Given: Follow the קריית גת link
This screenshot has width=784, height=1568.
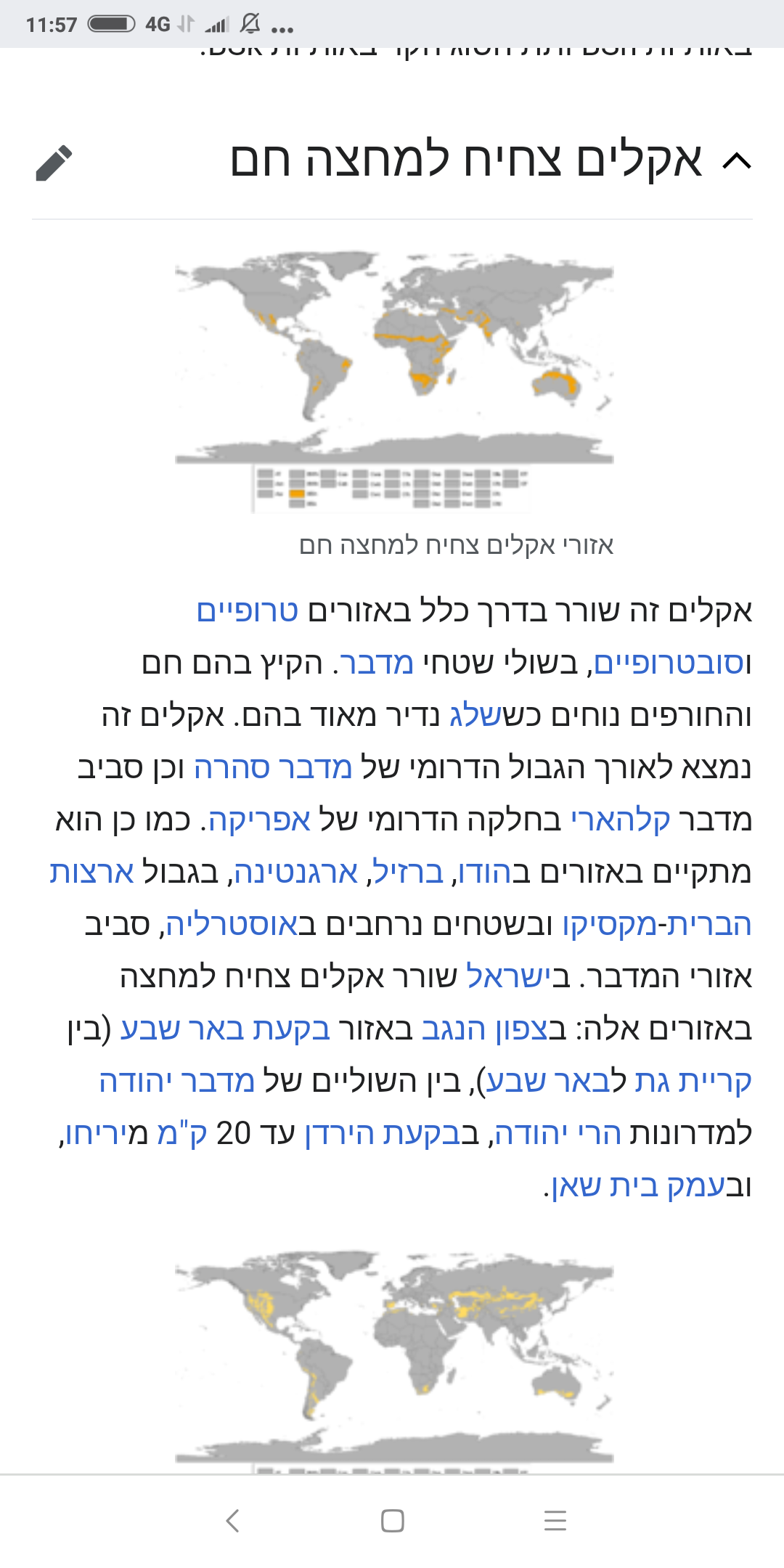Looking at the screenshot, I should click(x=693, y=1082).
